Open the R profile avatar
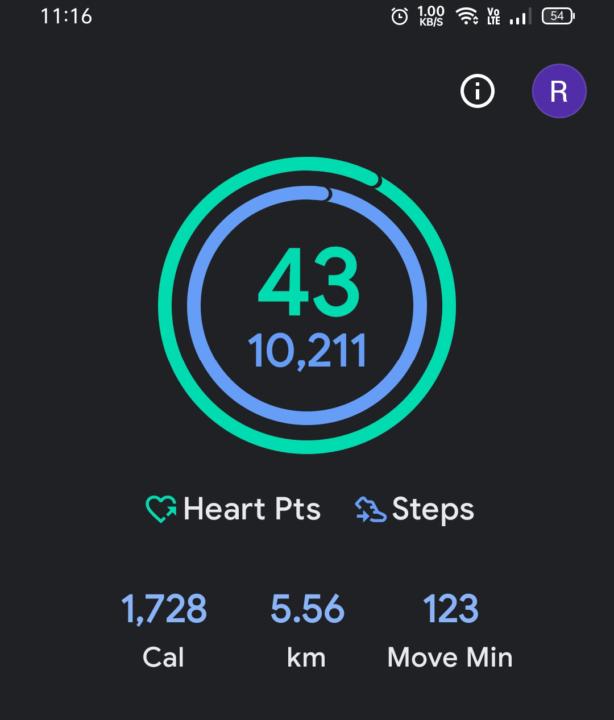The height and width of the screenshot is (720, 614). [x=558, y=91]
